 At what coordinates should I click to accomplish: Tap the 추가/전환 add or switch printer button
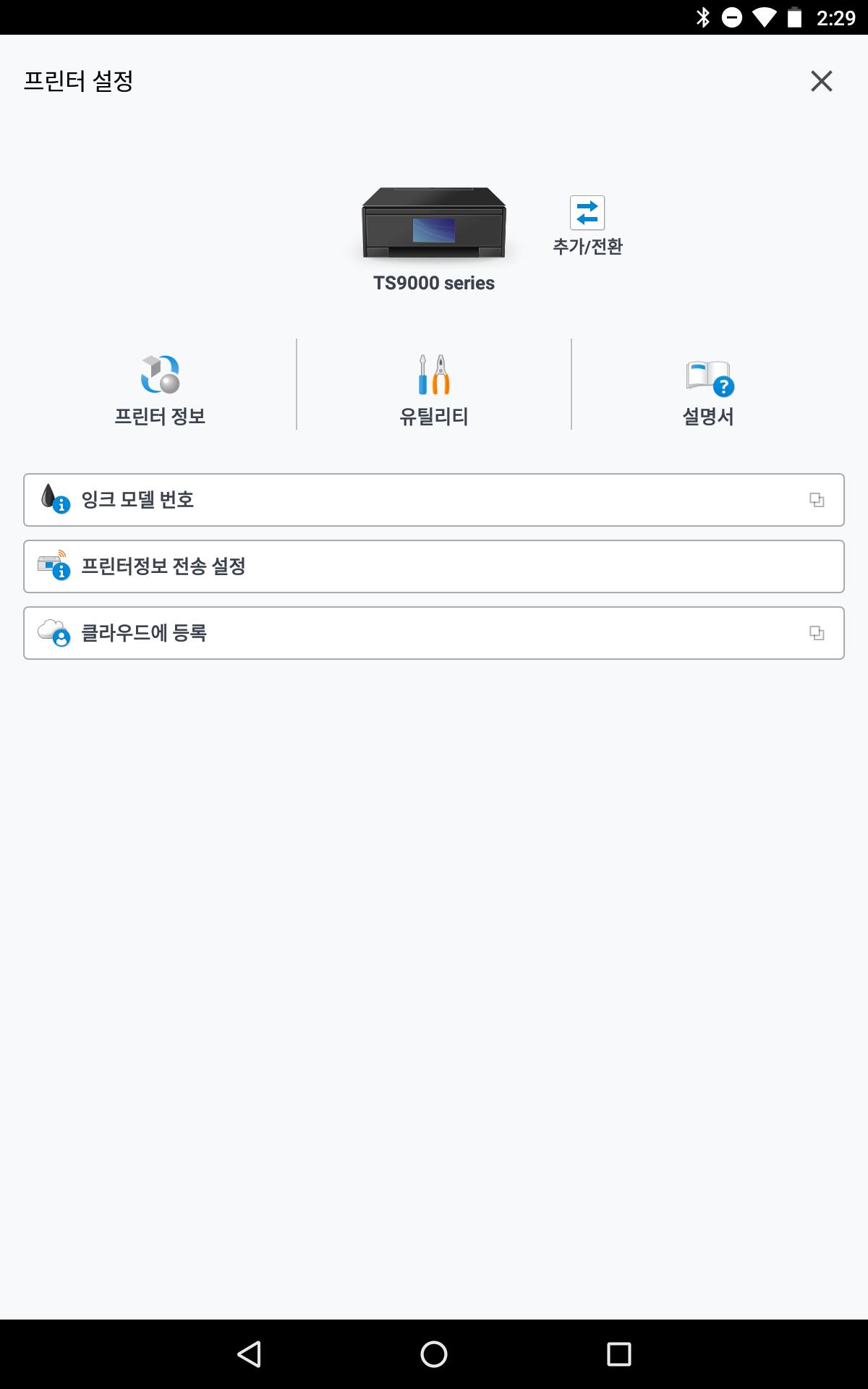click(x=587, y=226)
